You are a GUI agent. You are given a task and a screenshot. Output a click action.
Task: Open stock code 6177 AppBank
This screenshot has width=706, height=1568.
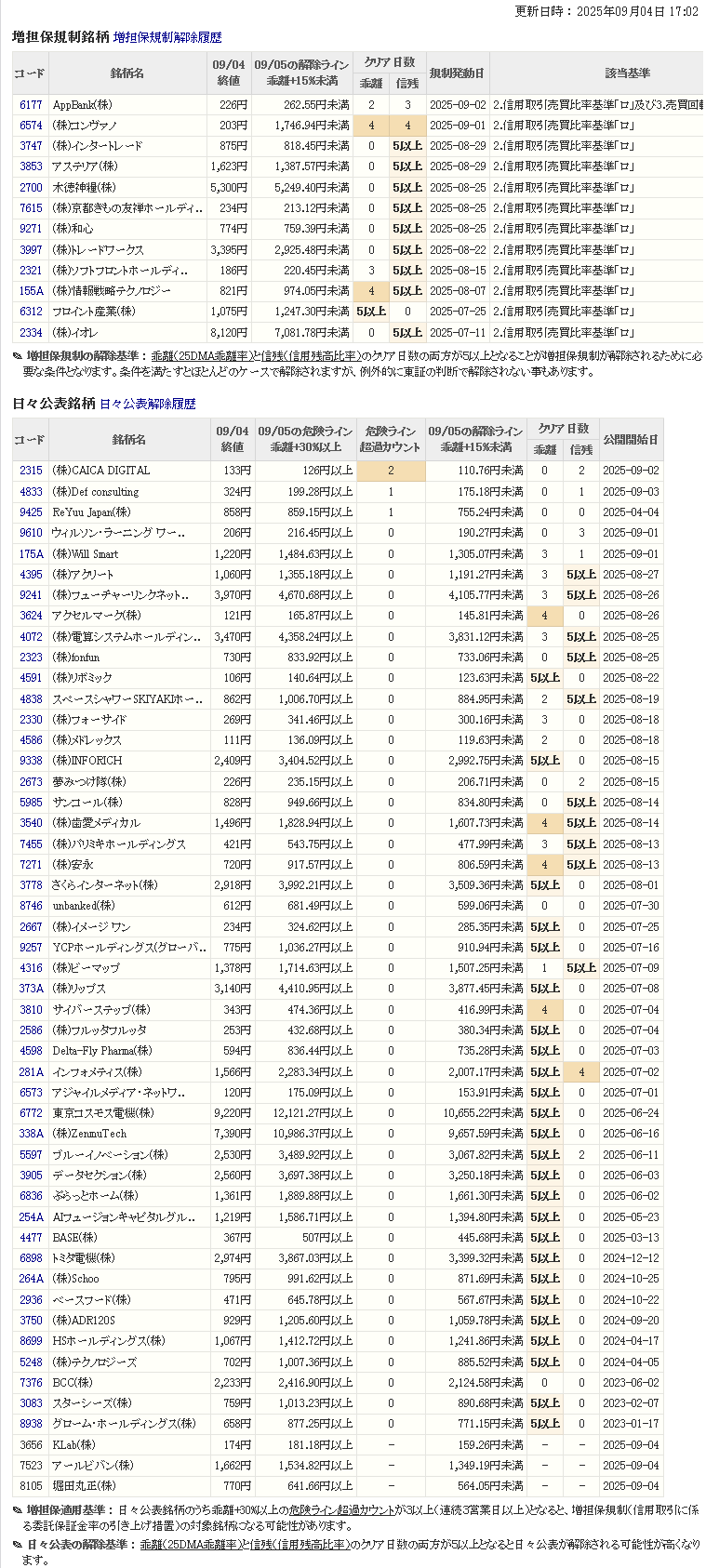coord(31,105)
